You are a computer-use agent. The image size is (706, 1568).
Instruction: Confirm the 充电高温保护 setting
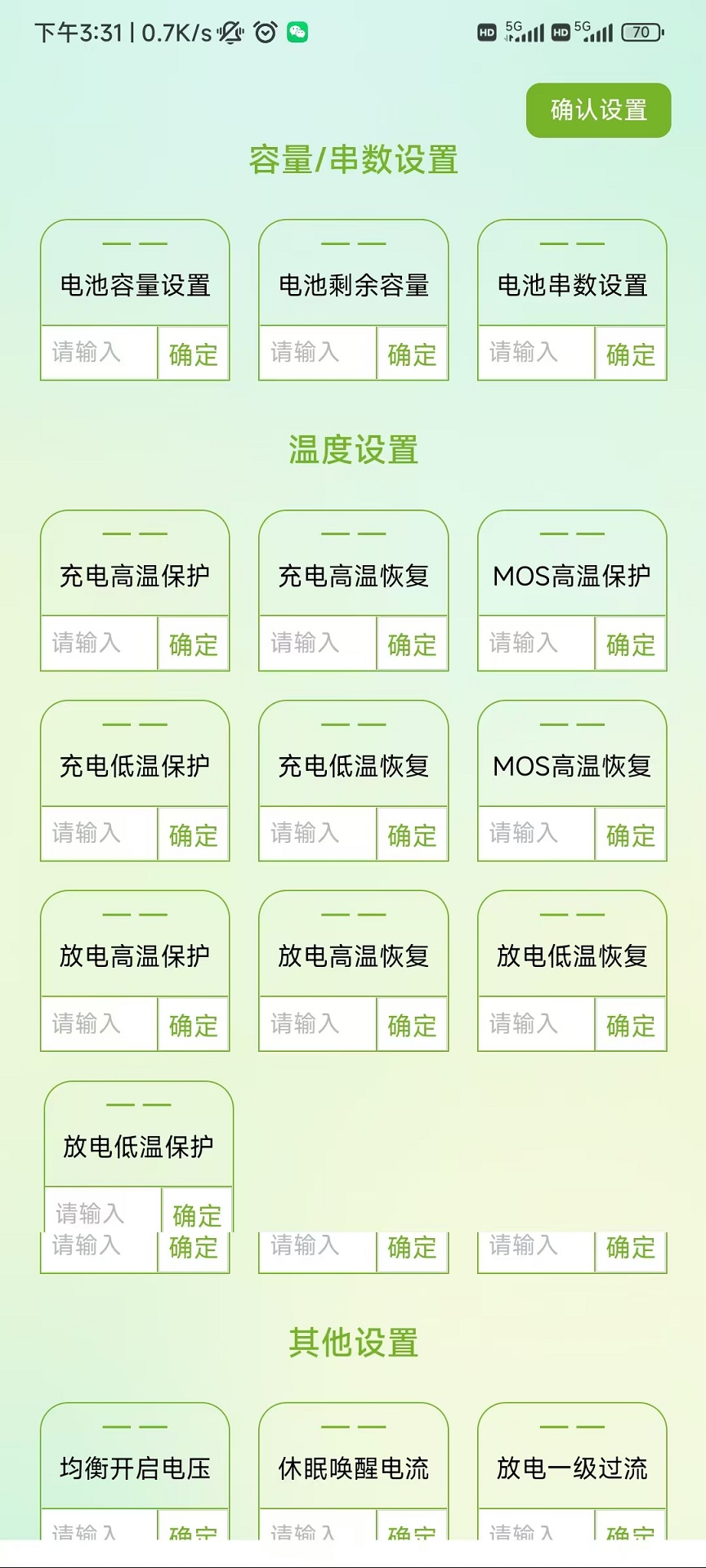coord(193,644)
